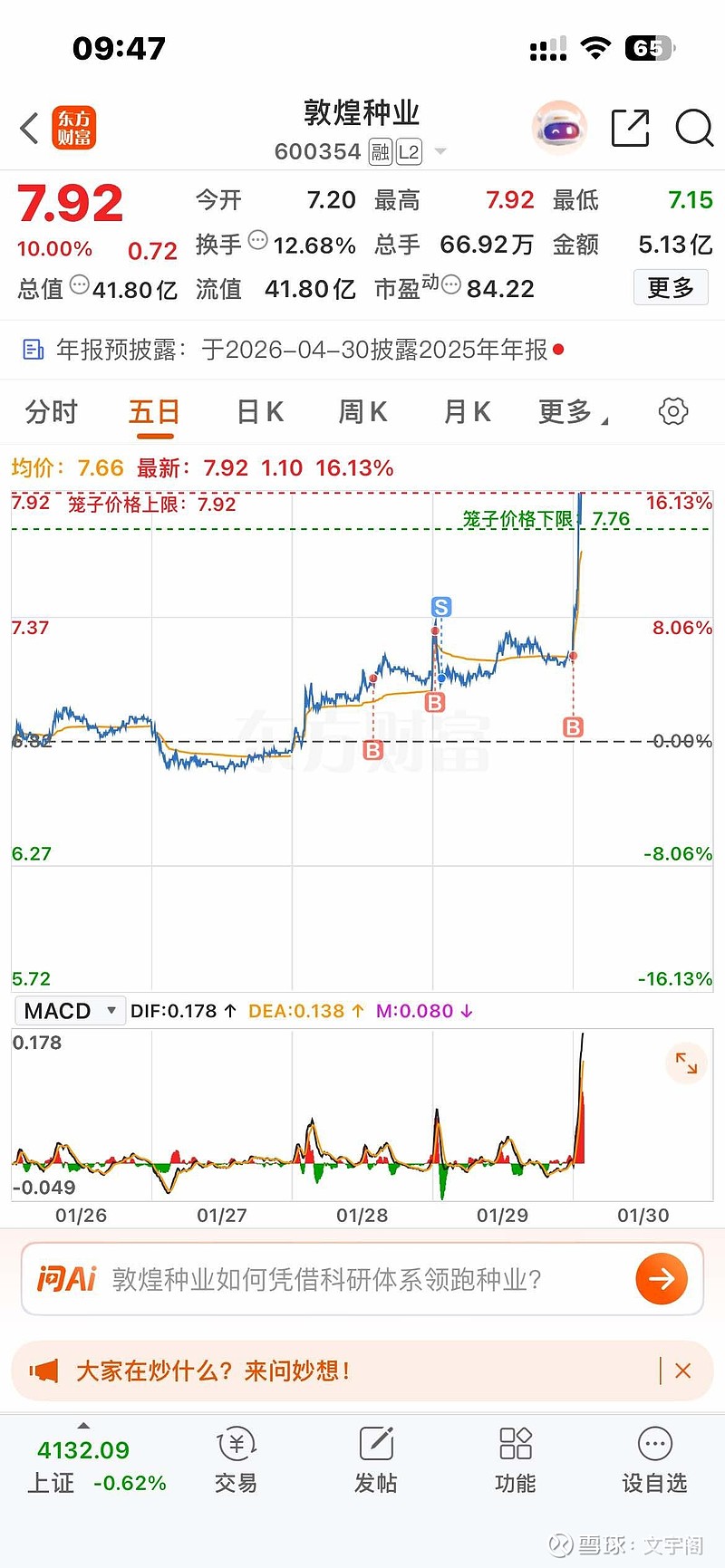Select the 日K daily candlestick tab
This screenshot has height=1568, width=725.
click(x=258, y=410)
